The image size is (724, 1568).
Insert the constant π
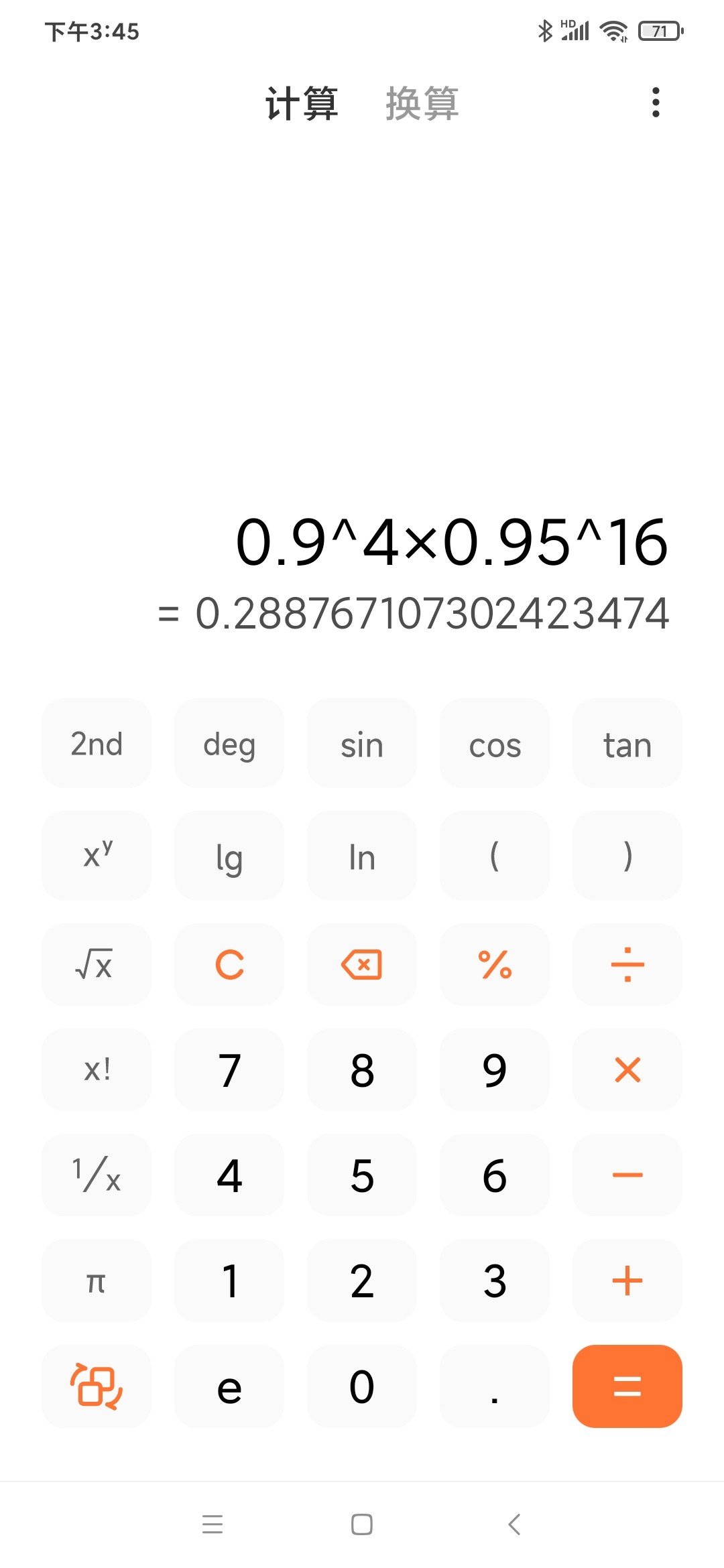pos(97,1281)
